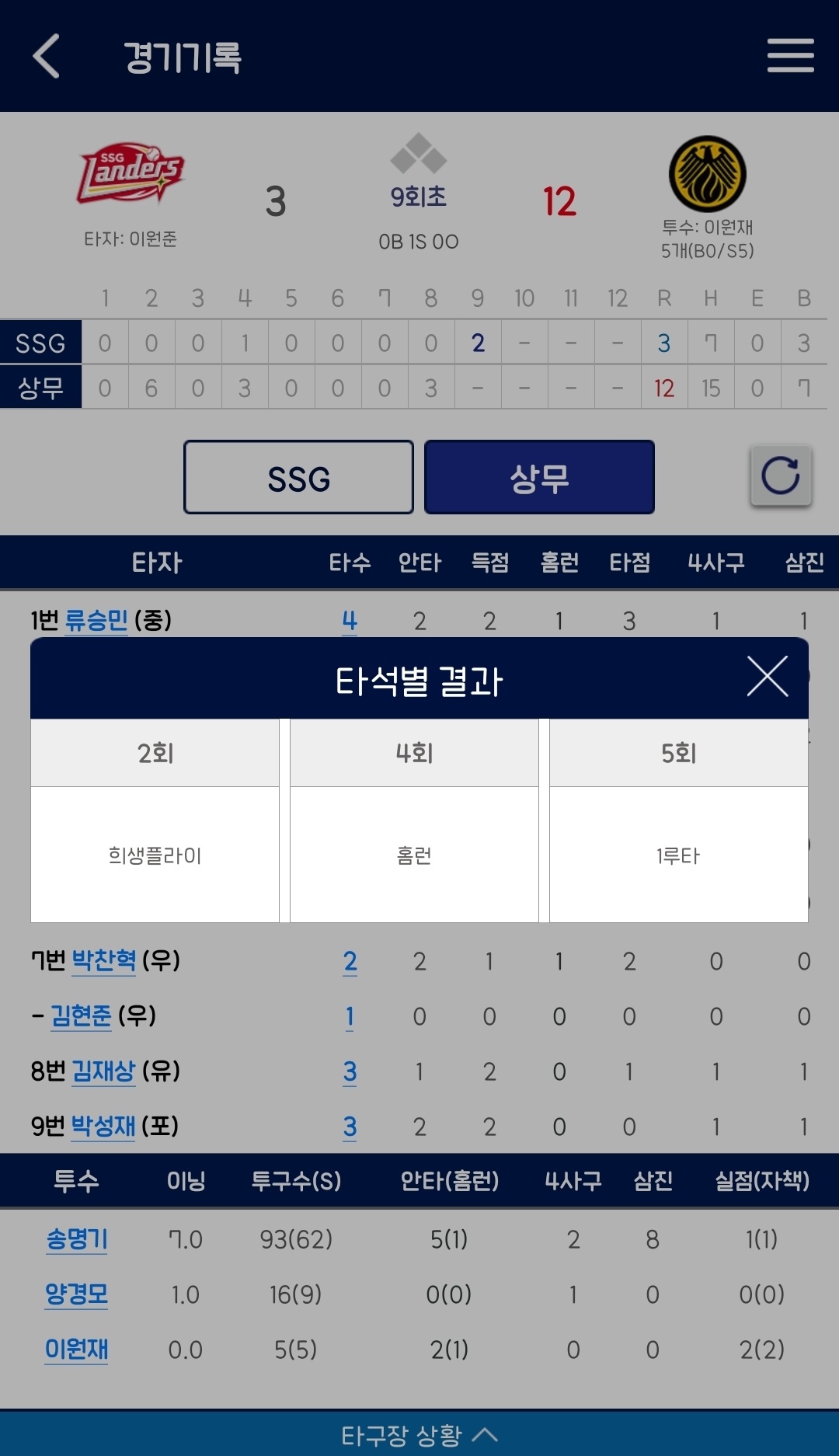Open batter 박성재's profile link
This screenshot has width=839, height=1456.
104,1126
